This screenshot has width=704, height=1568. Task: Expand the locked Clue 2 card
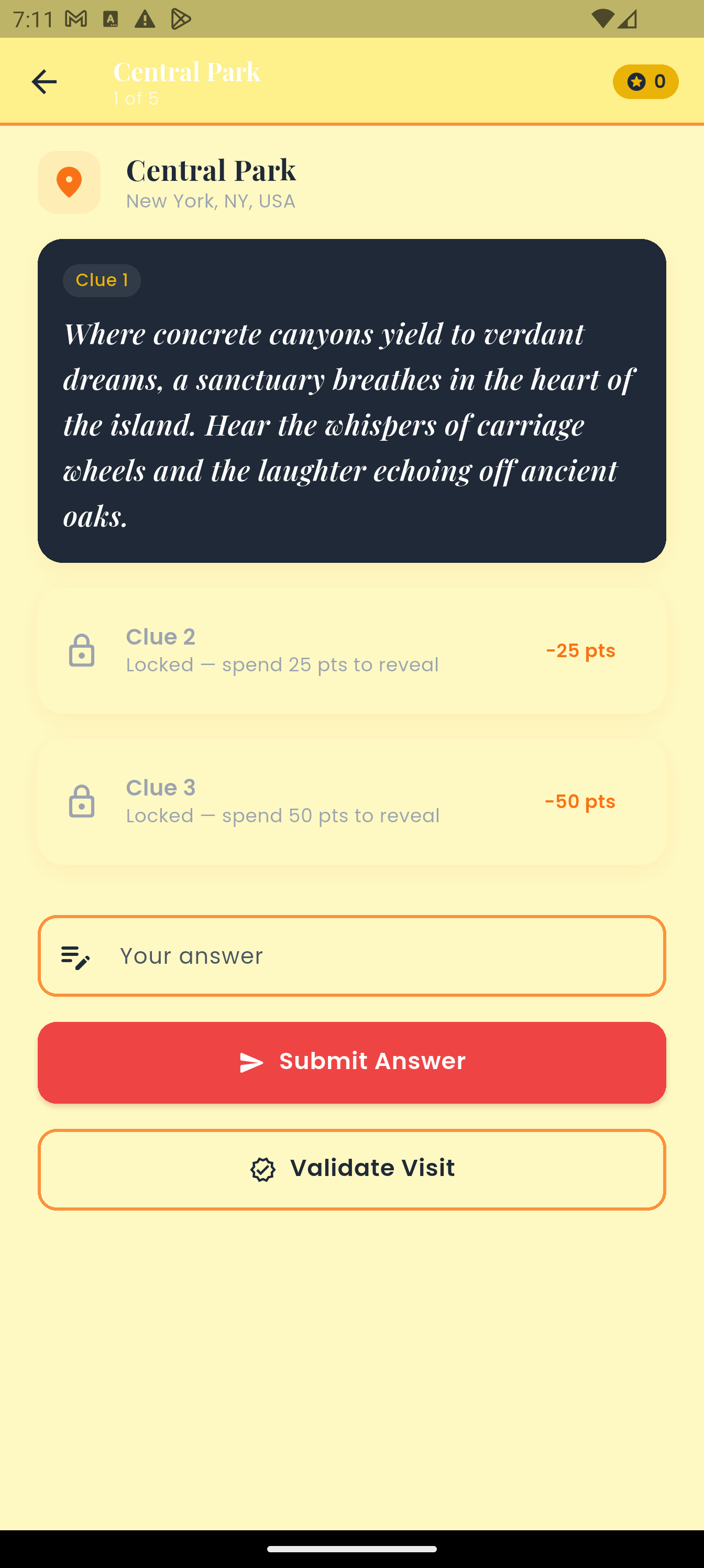coord(351,650)
